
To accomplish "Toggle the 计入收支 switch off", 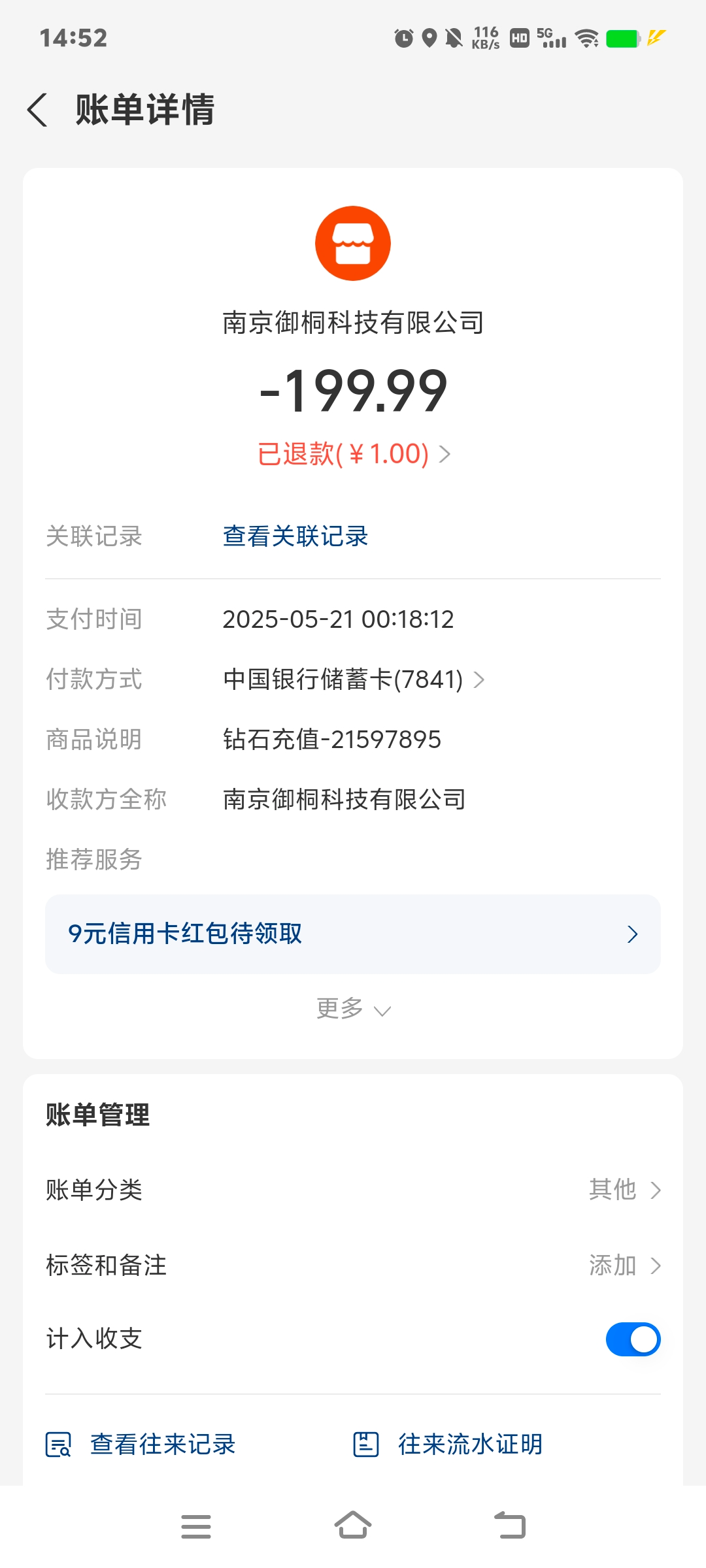I will (x=633, y=1339).
